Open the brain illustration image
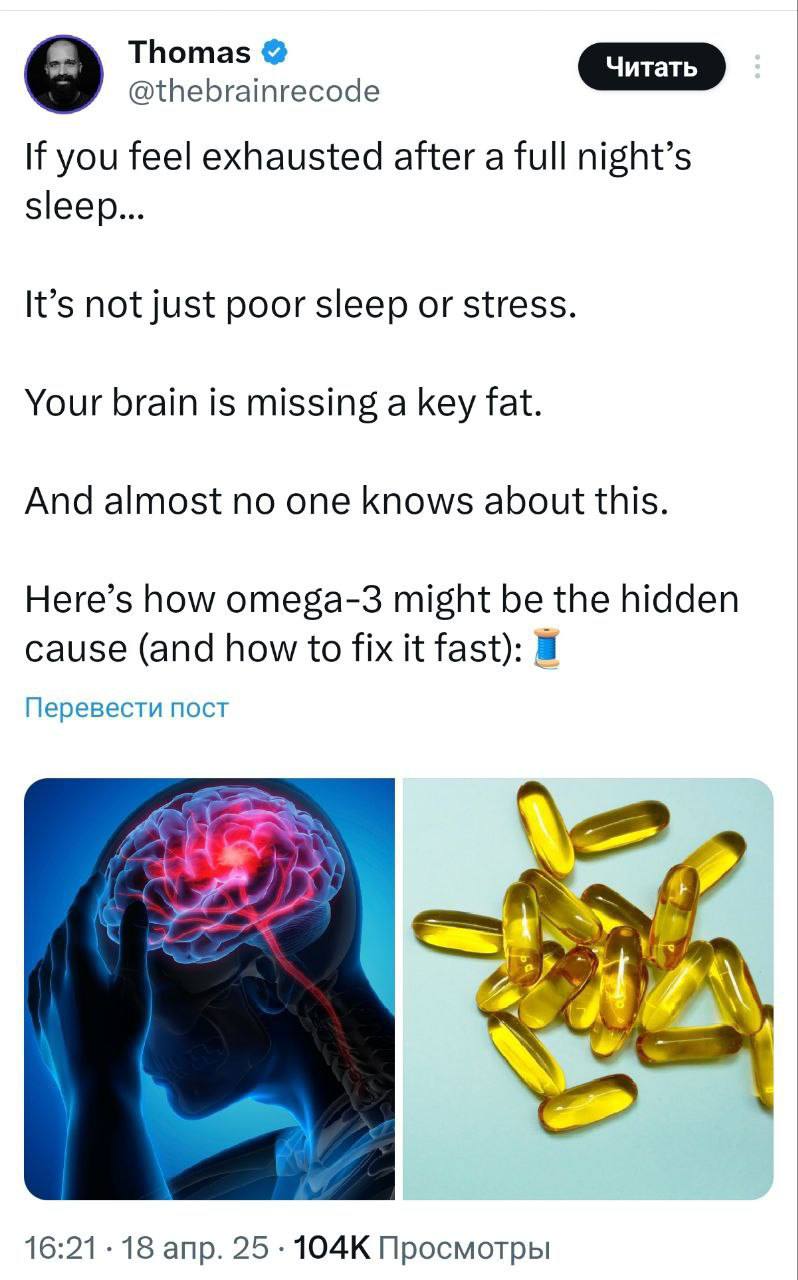Viewport: 798px width, 1280px height. pyautogui.click(x=209, y=988)
